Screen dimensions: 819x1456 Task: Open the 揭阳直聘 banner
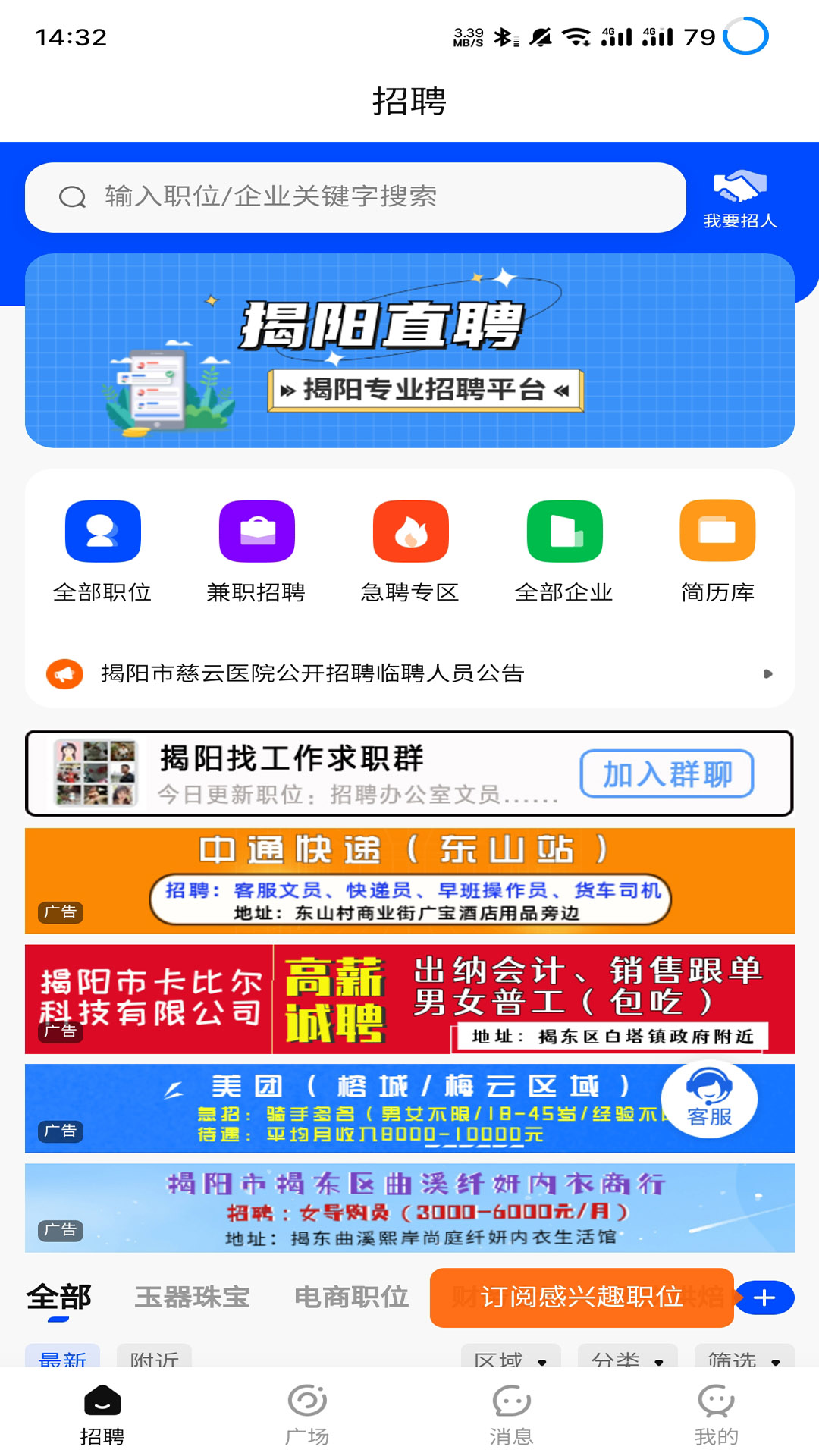coord(409,350)
